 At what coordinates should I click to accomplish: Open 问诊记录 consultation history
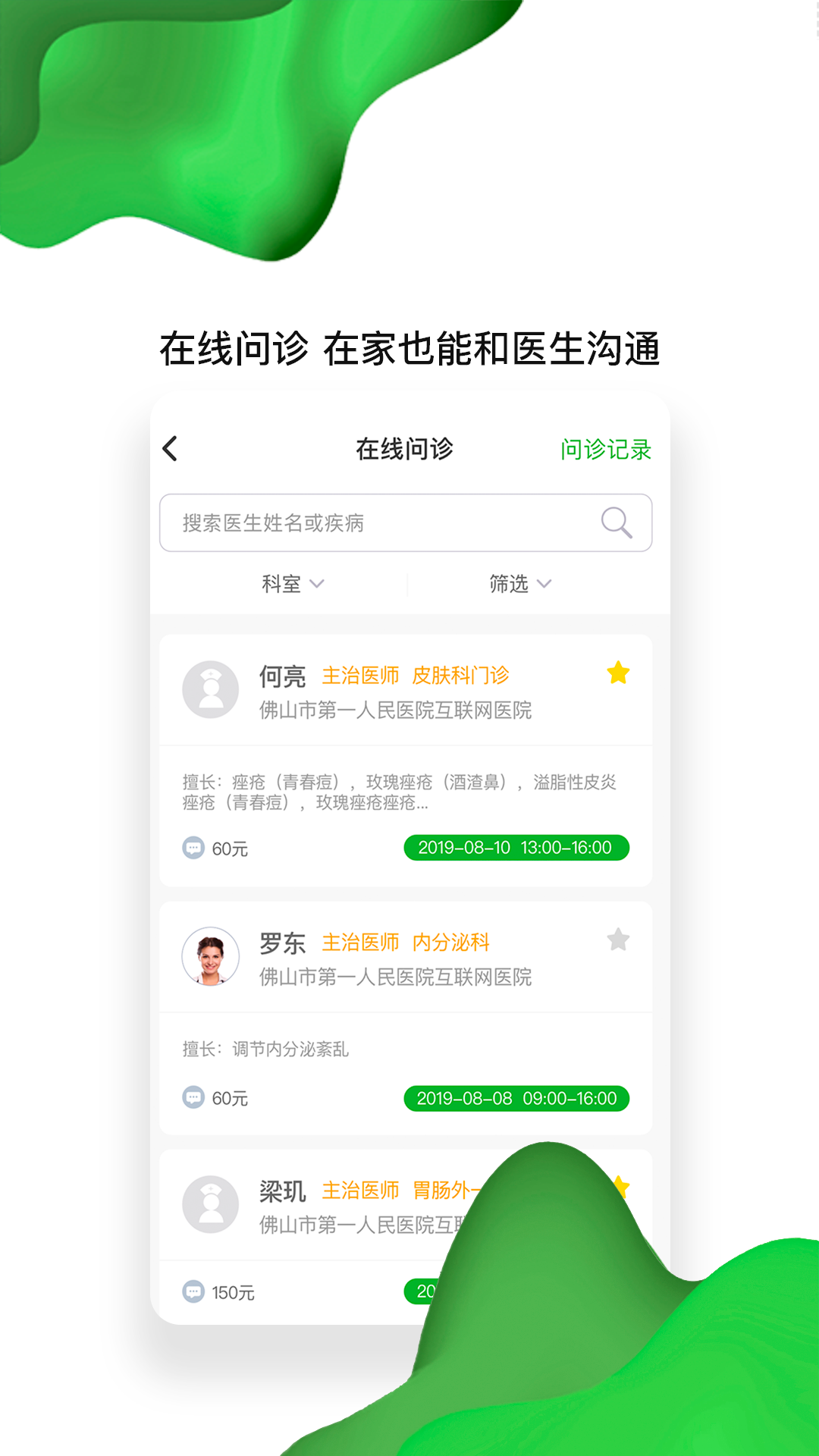[x=606, y=449]
